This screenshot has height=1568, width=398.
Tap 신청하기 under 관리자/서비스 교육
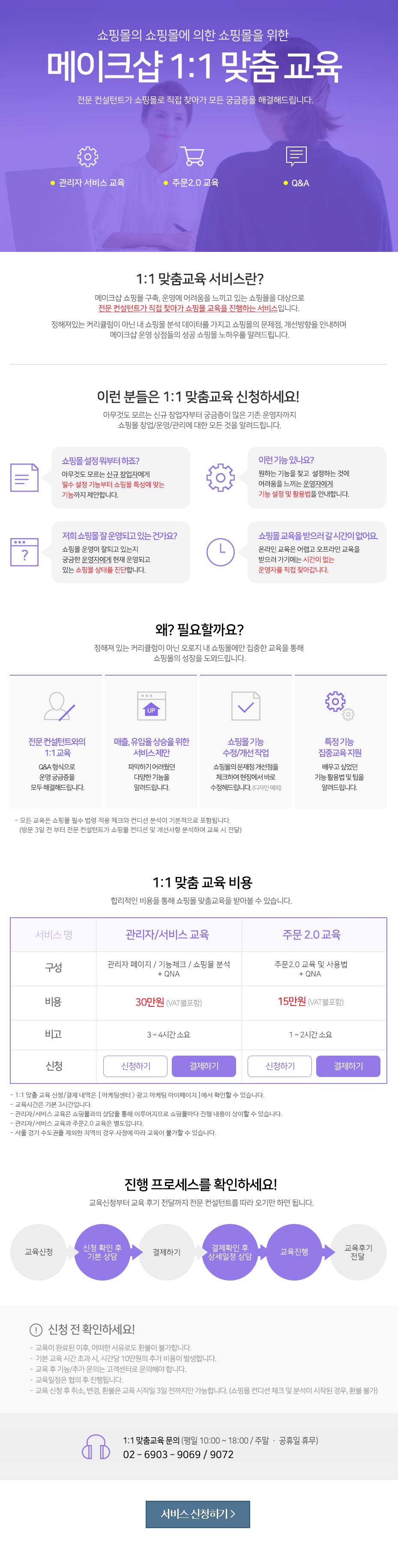[135, 1066]
